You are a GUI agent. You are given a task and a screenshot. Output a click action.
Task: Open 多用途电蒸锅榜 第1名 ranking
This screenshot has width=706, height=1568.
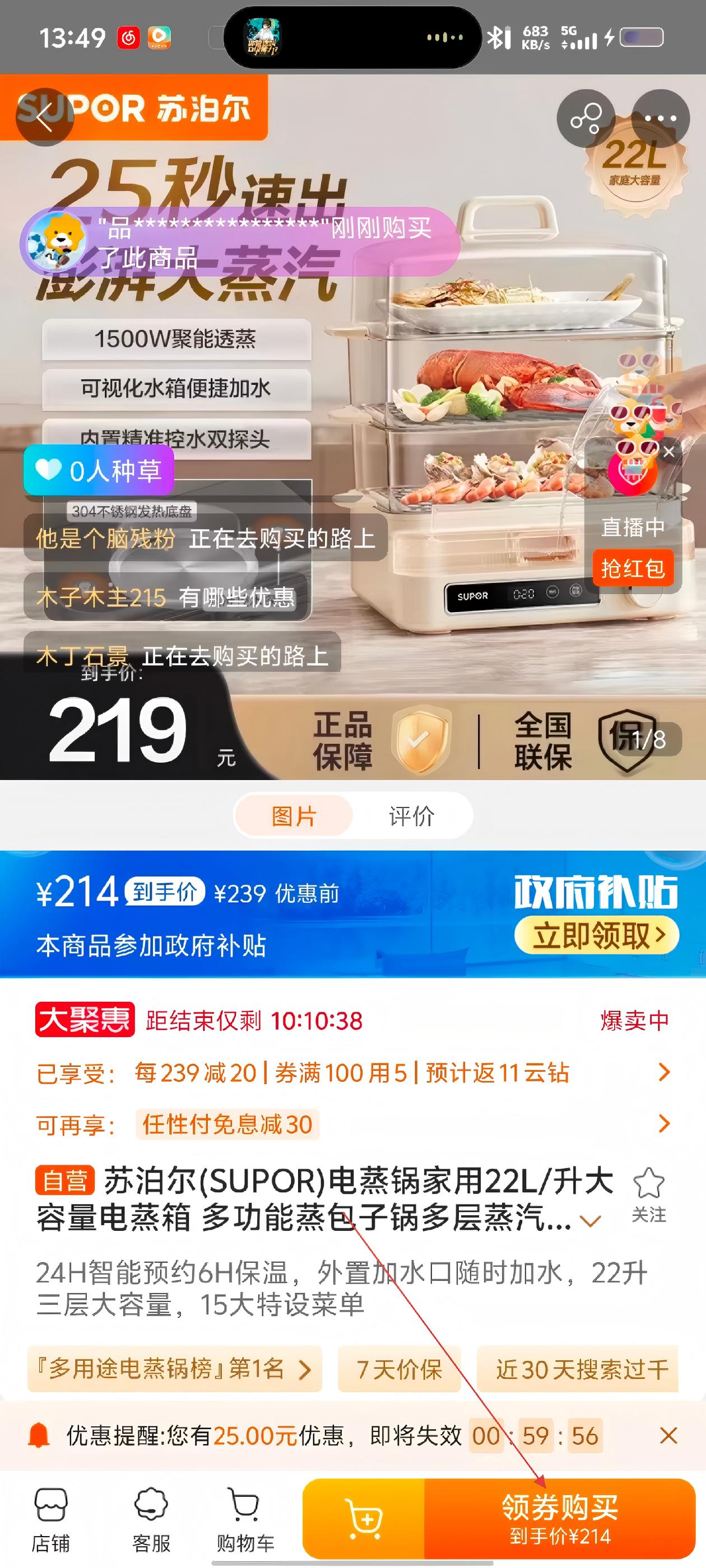coord(174,1369)
